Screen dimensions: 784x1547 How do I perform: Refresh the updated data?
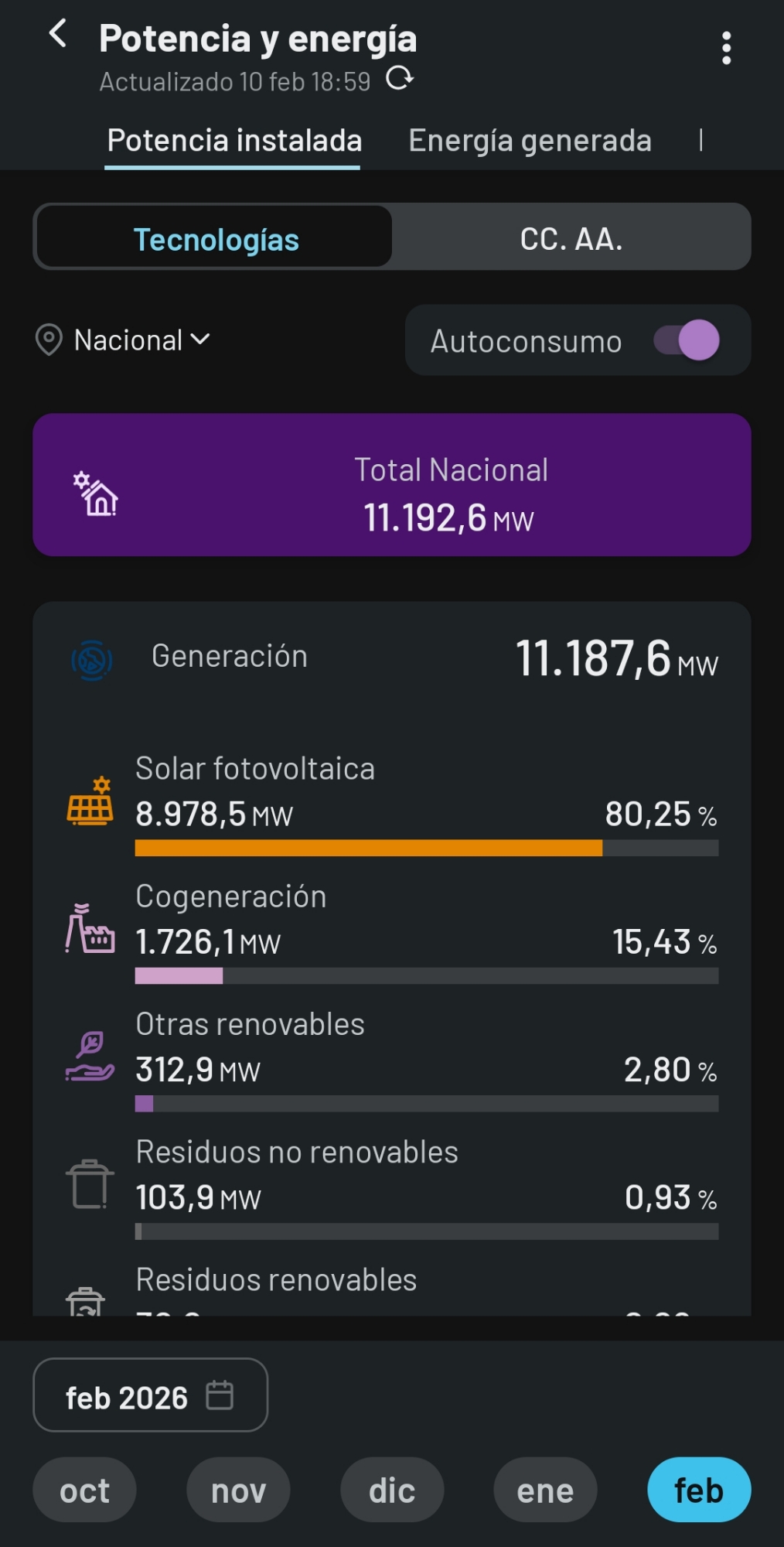tap(400, 79)
